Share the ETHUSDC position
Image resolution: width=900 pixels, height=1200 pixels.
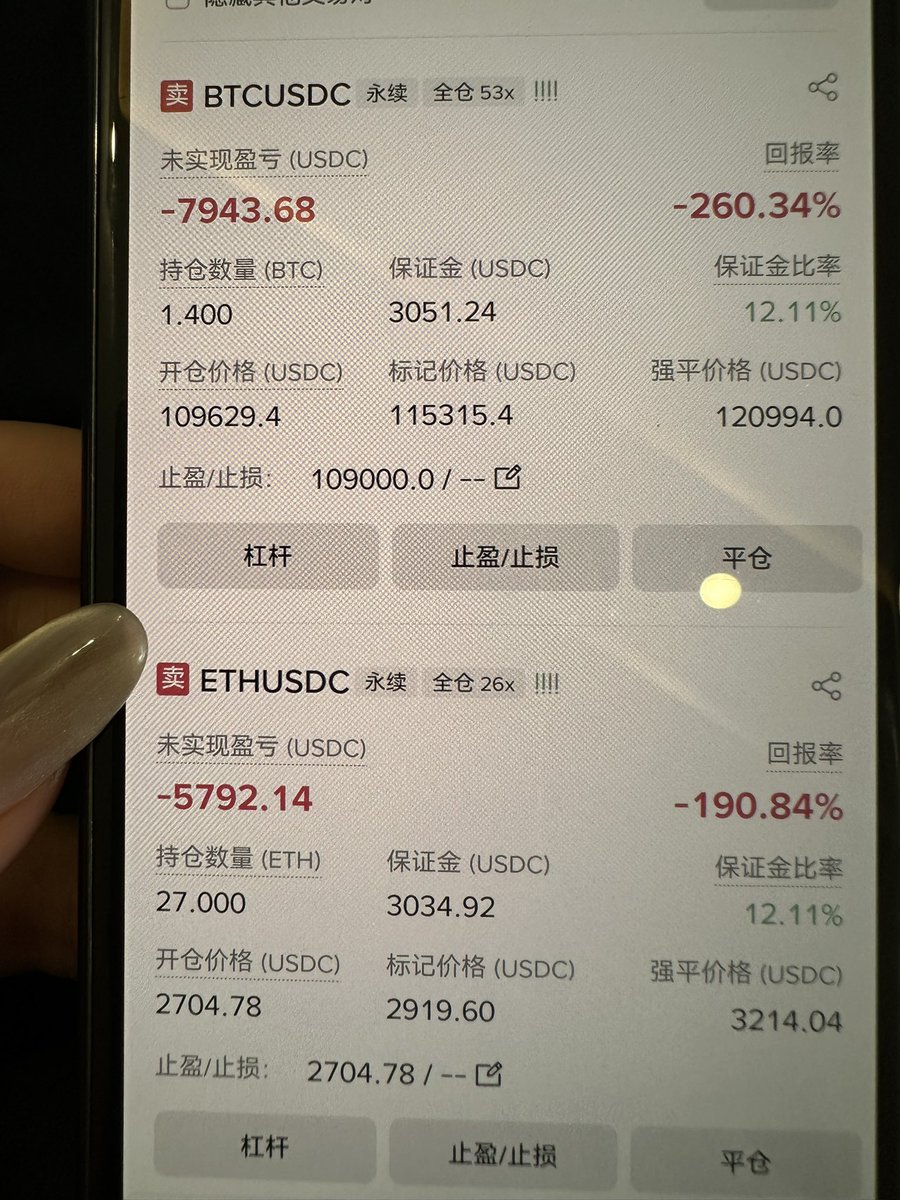pos(826,686)
